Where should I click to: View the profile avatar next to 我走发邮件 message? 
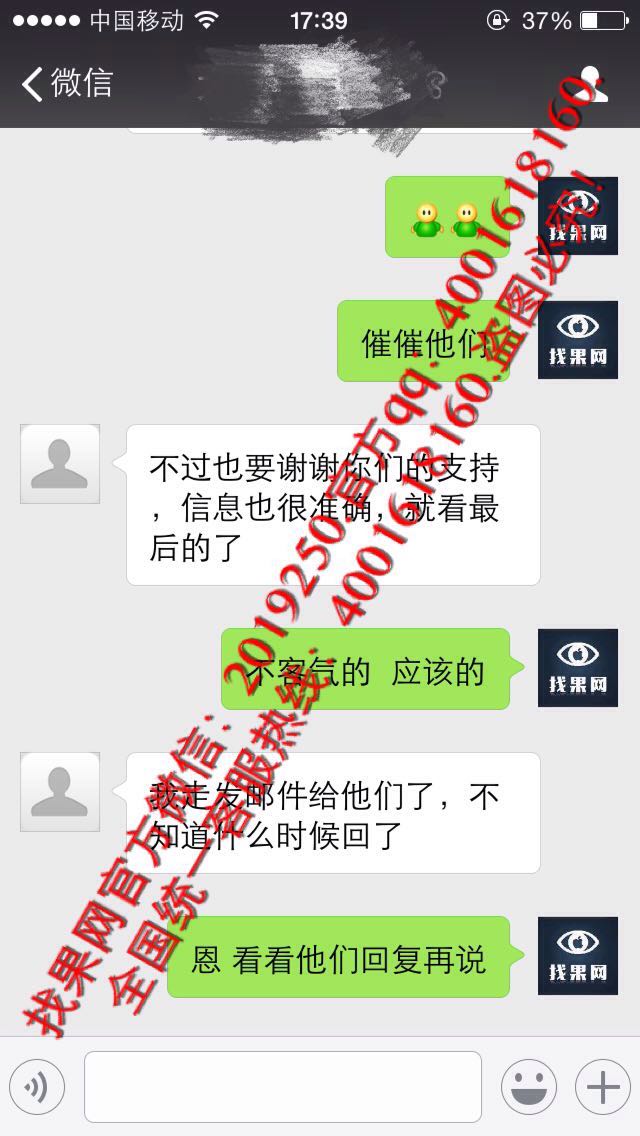pos(59,792)
